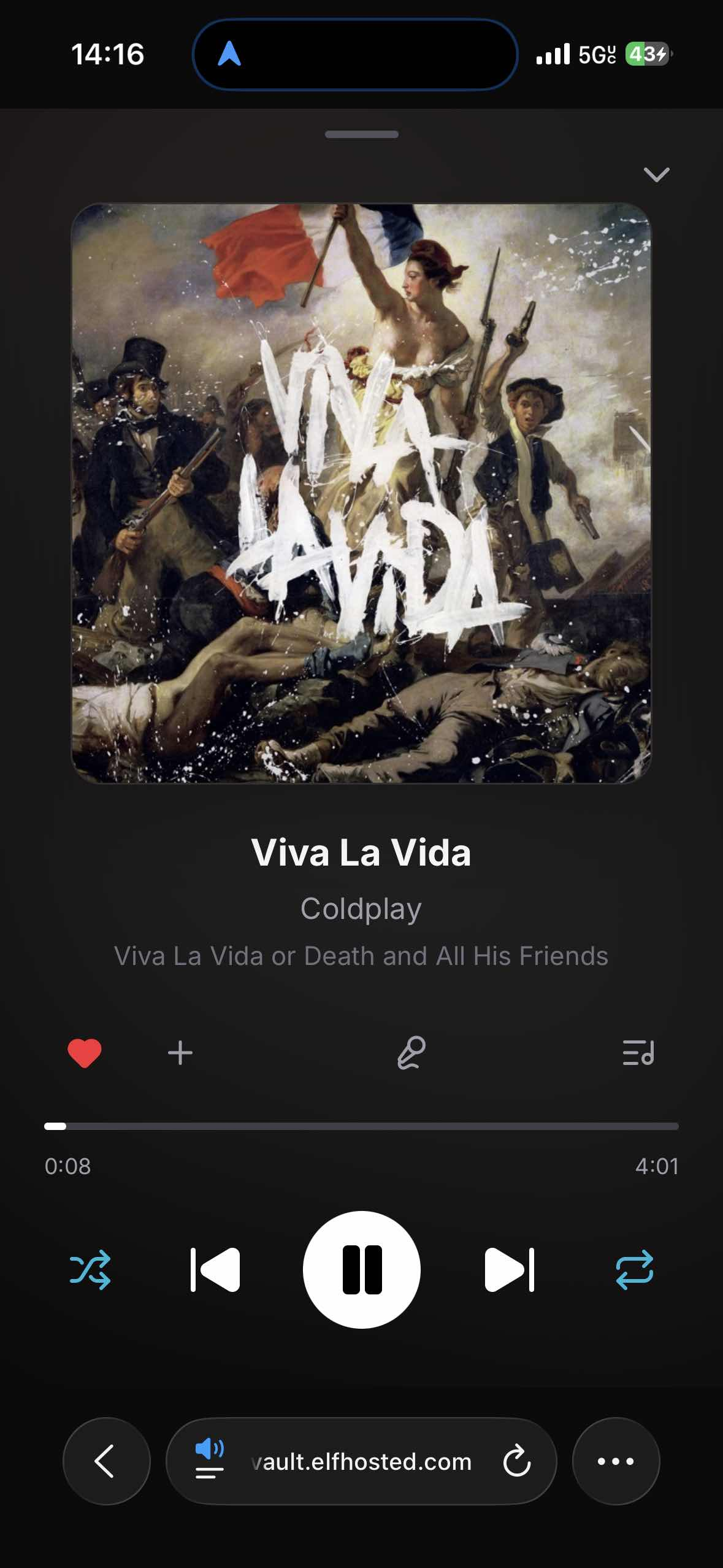Add the song to a playlist

tap(180, 1053)
